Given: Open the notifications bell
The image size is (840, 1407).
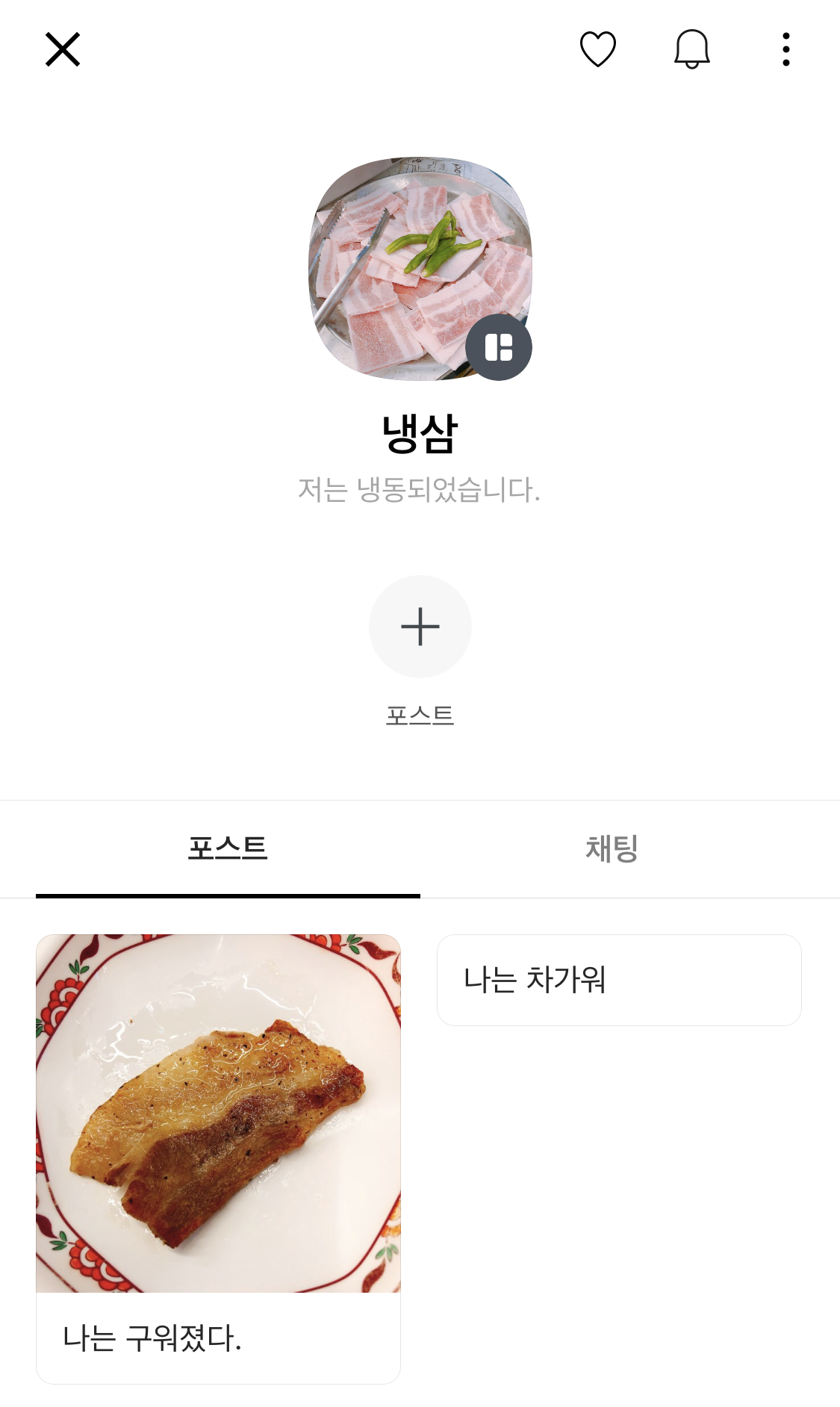Looking at the screenshot, I should point(691,49).
